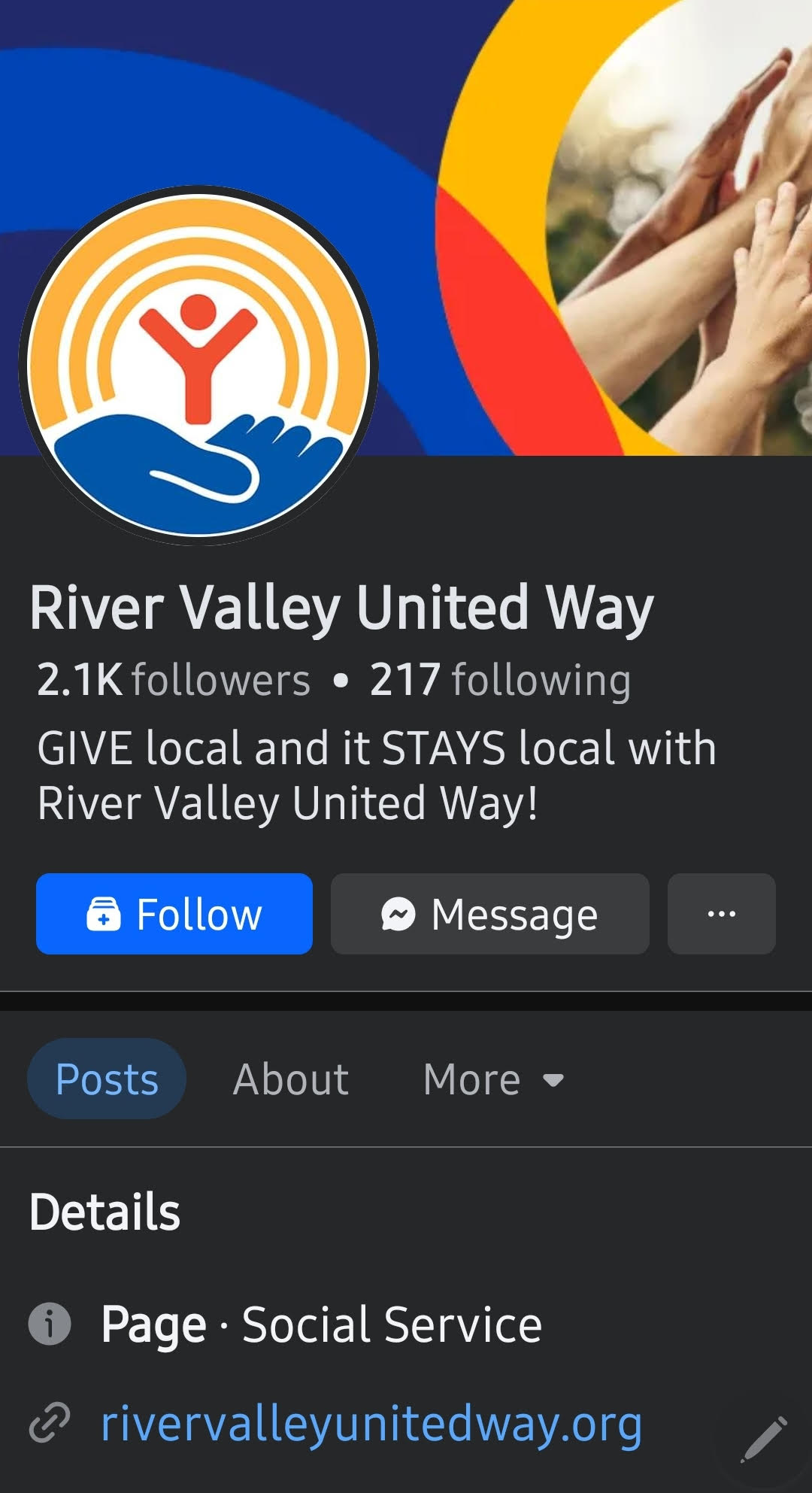This screenshot has width=812, height=1493.
Task: Open the three-dot more options button
Action: tap(721, 914)
